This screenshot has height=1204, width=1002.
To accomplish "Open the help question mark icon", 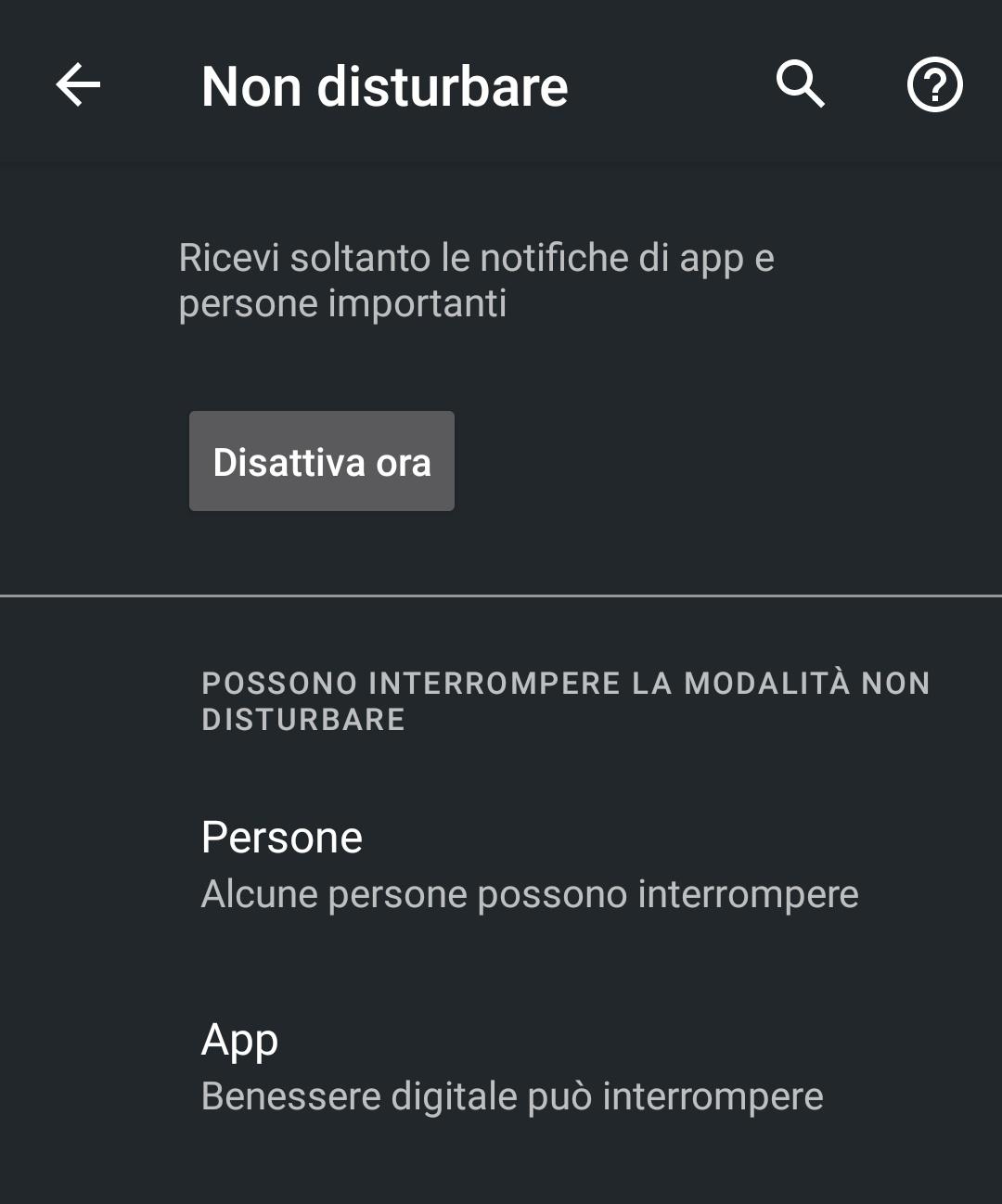I will pos(934,85).
